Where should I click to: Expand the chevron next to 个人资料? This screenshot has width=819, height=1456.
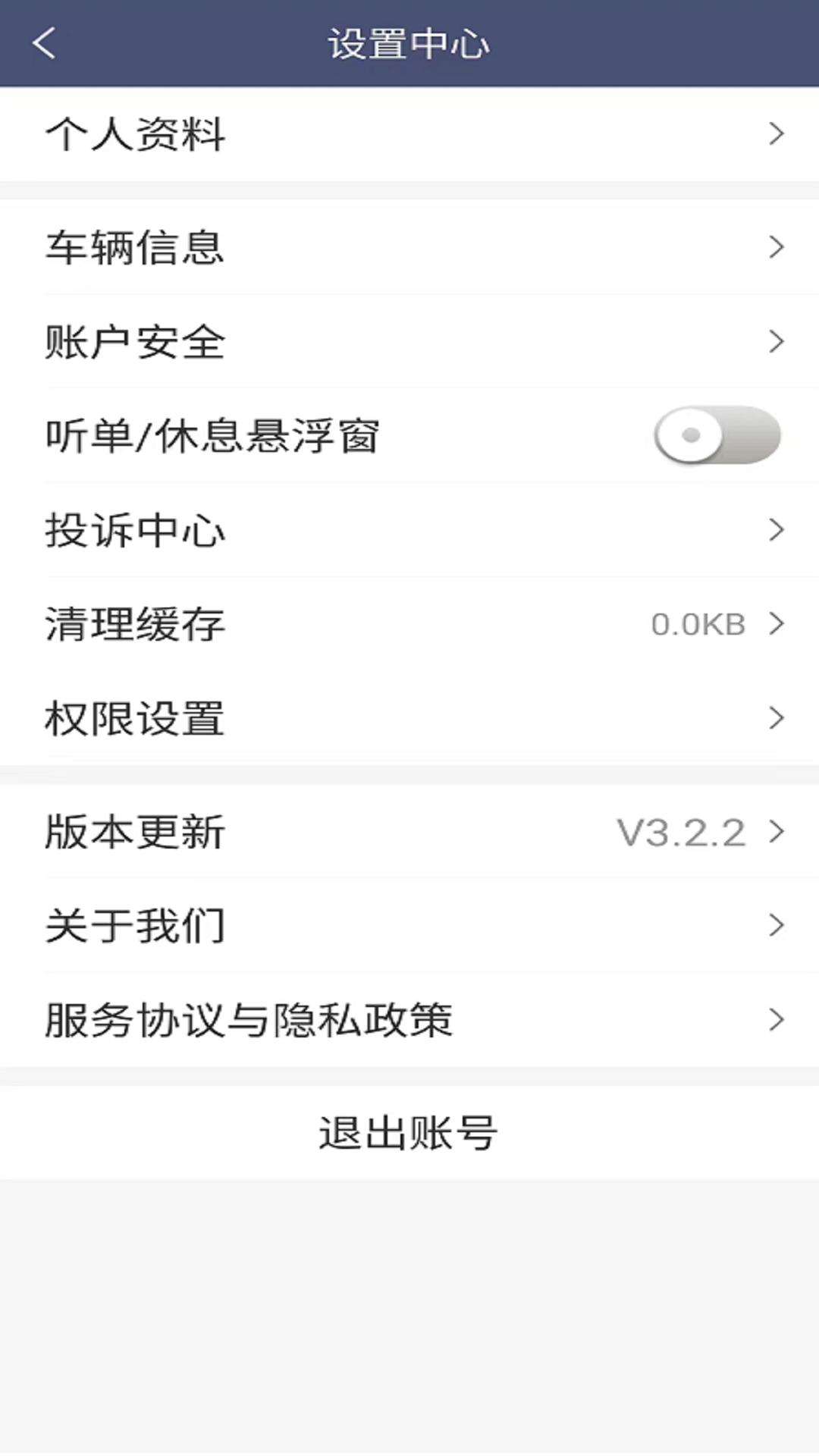pyautogui.click(x=775, y=135)
